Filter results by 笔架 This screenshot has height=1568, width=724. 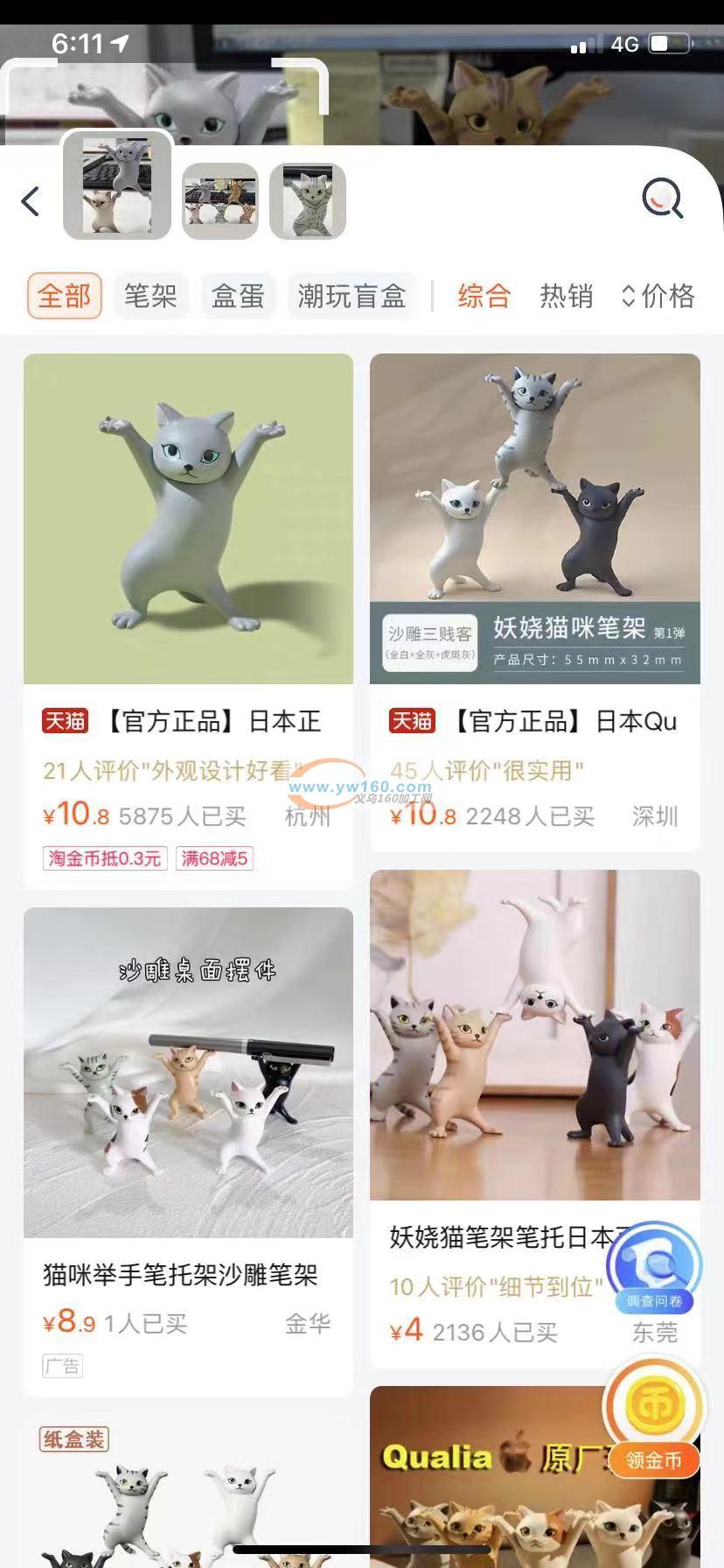coord(150,296)
